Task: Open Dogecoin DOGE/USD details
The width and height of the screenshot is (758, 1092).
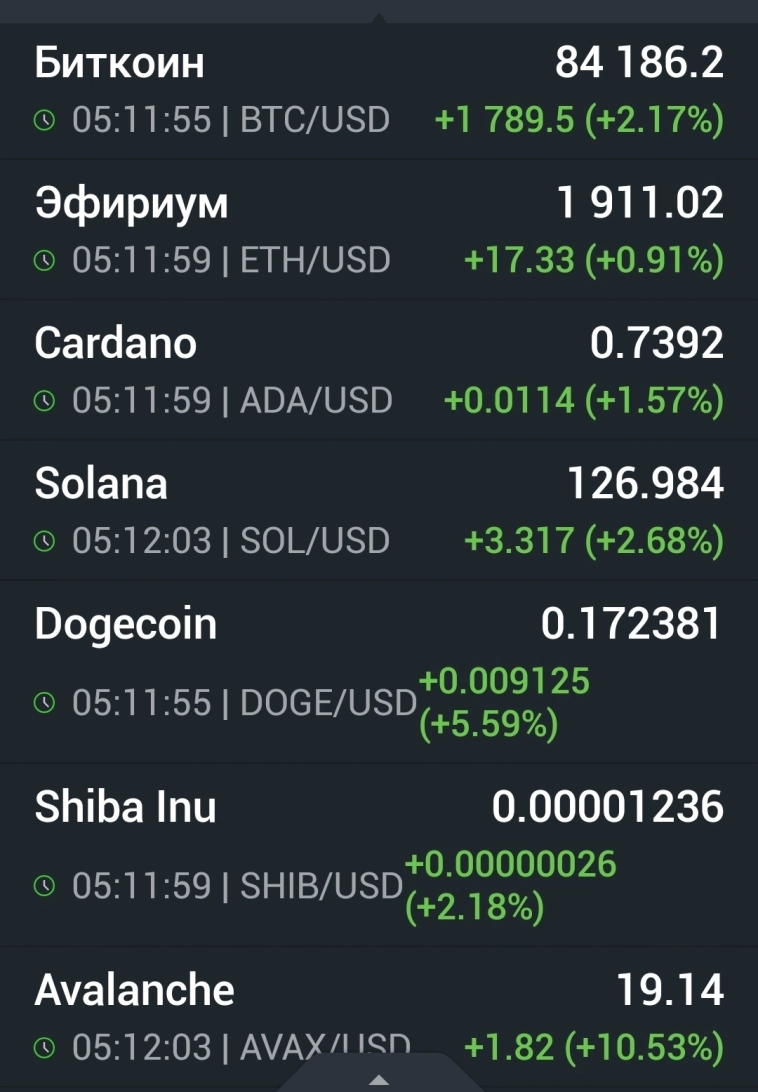Action: [x=379, y=672]
